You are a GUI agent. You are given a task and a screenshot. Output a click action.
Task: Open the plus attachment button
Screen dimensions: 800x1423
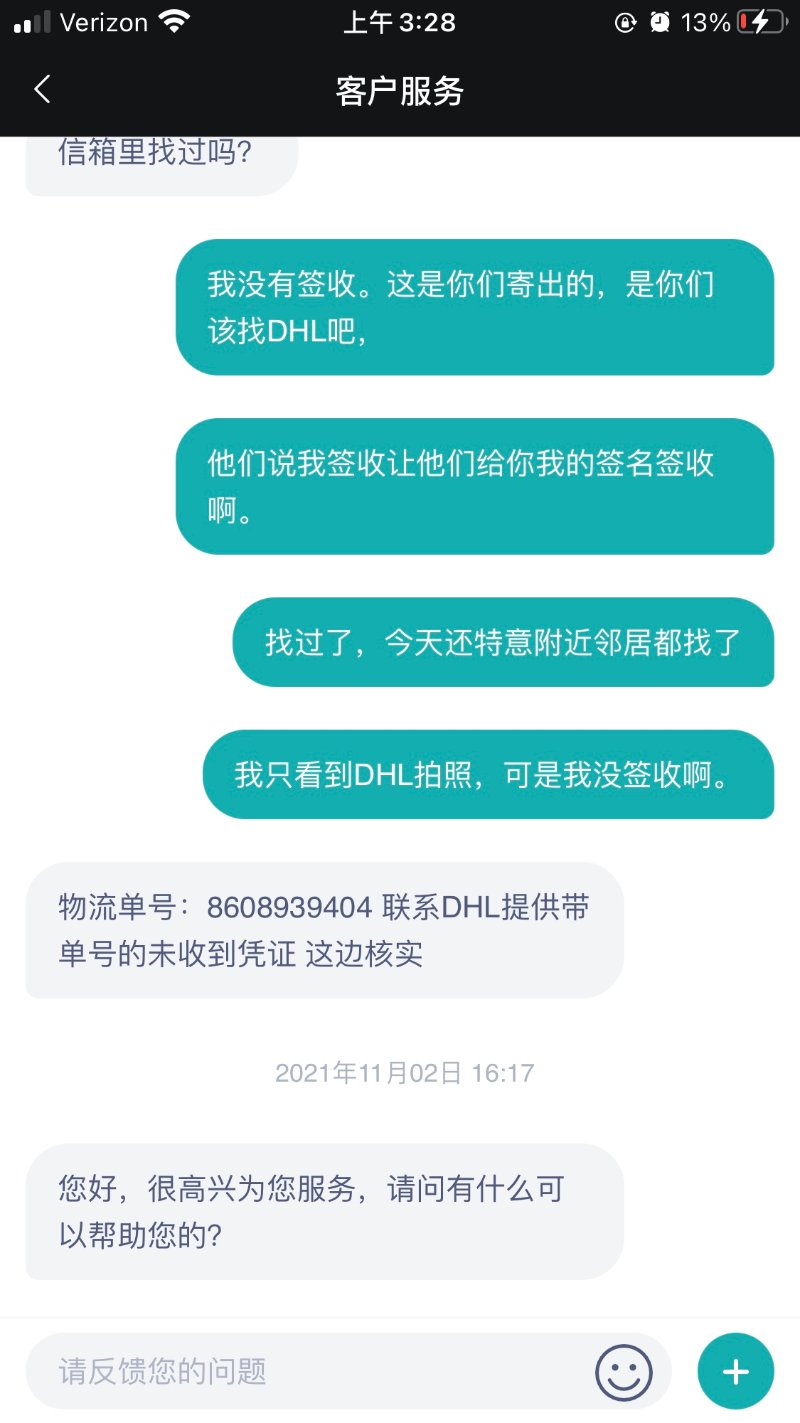(736, 1371)
